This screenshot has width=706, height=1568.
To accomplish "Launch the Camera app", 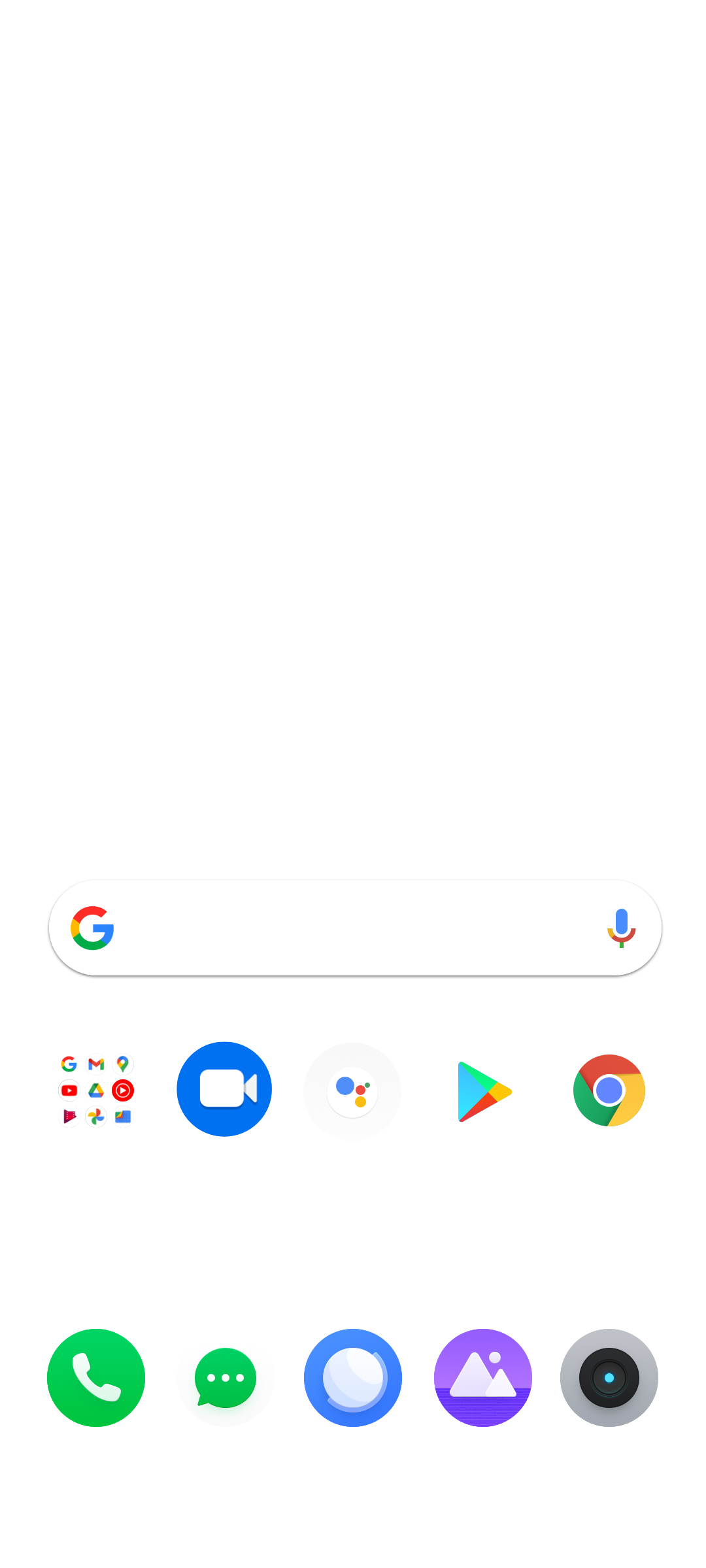I will [x=609, y=1378].
